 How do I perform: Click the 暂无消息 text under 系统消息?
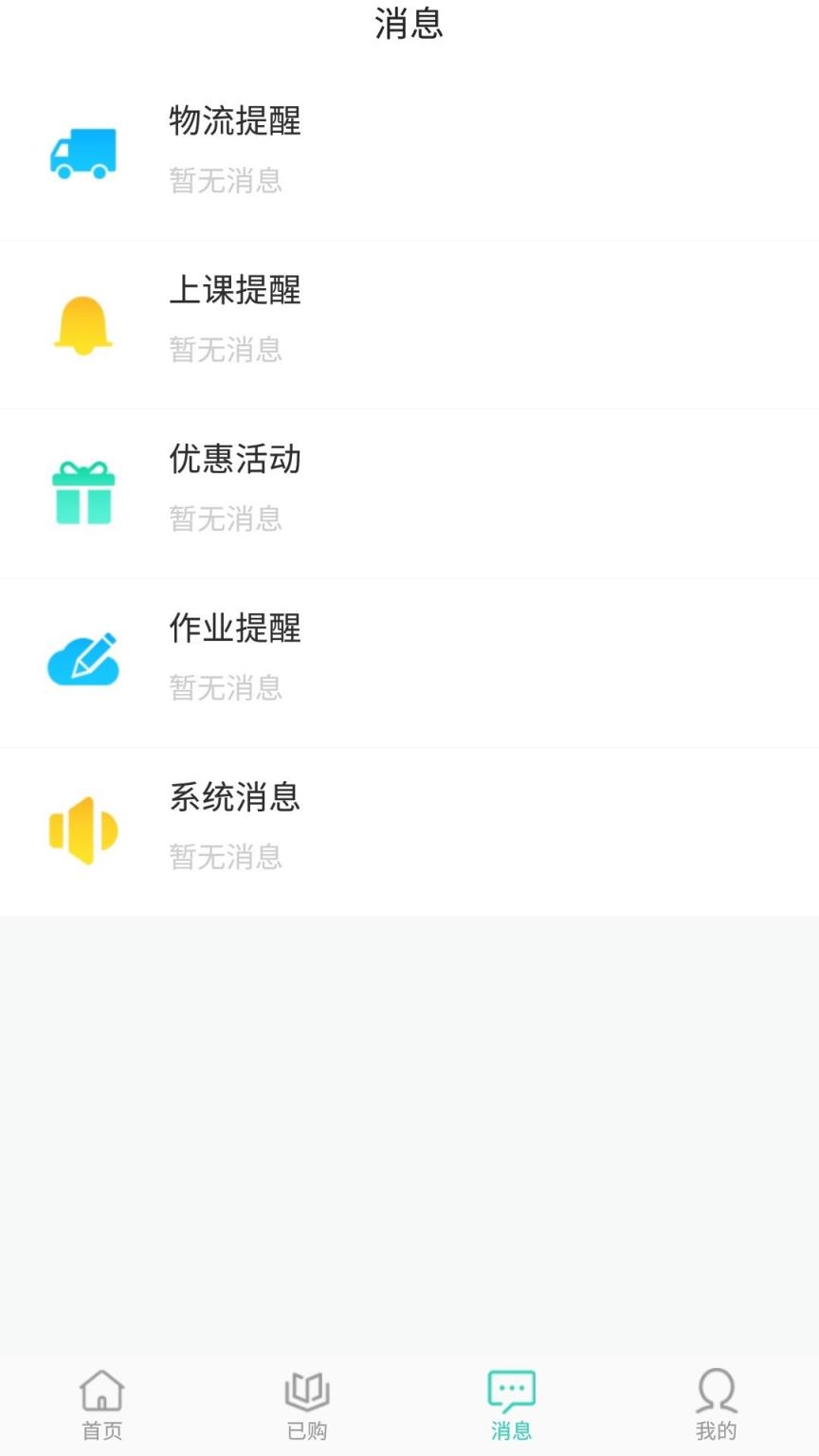pyautogui.click(x=226, y=858)
